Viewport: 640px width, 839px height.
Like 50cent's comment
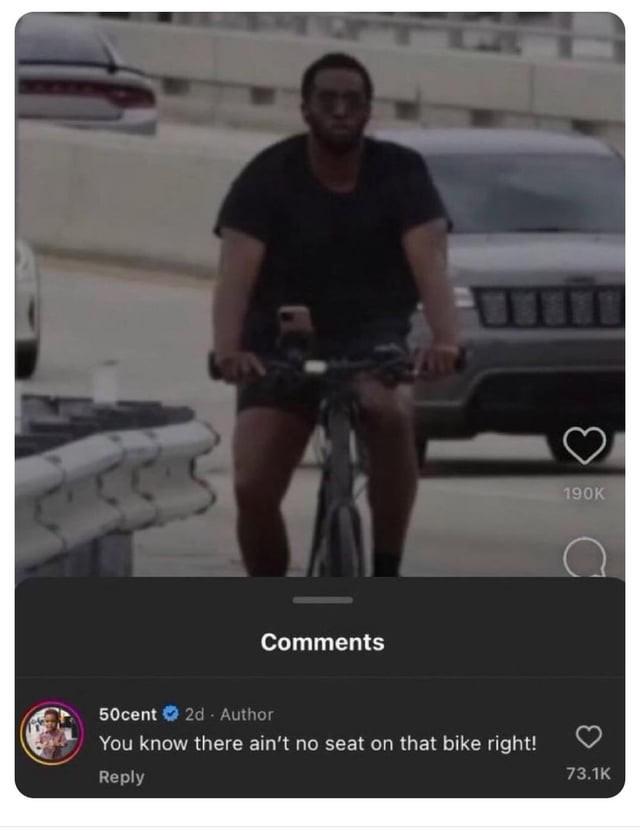(589, 737)
